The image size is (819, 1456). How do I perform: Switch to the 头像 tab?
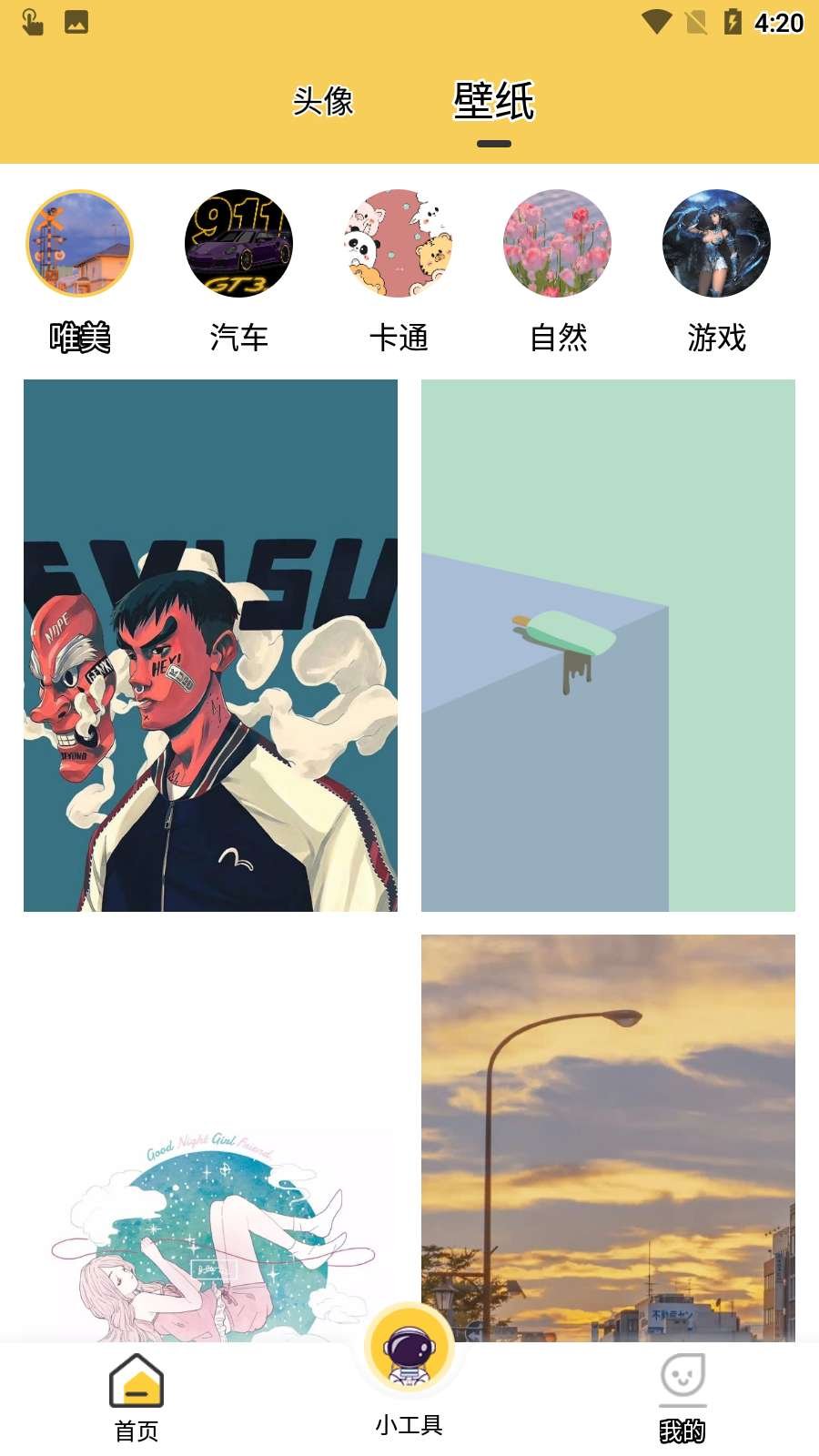point(323,101)
